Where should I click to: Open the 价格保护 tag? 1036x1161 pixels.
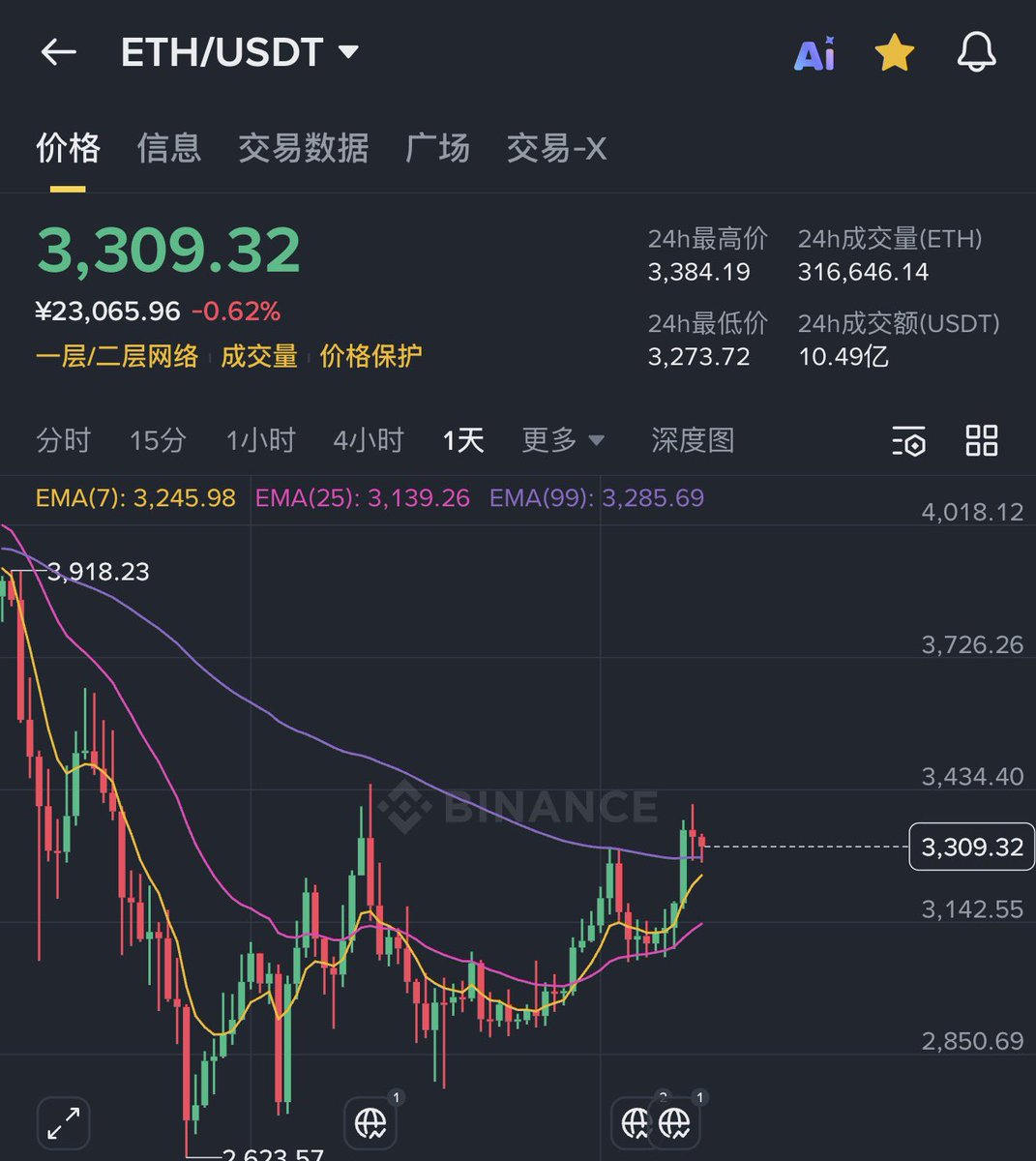(x=370, y=356)
